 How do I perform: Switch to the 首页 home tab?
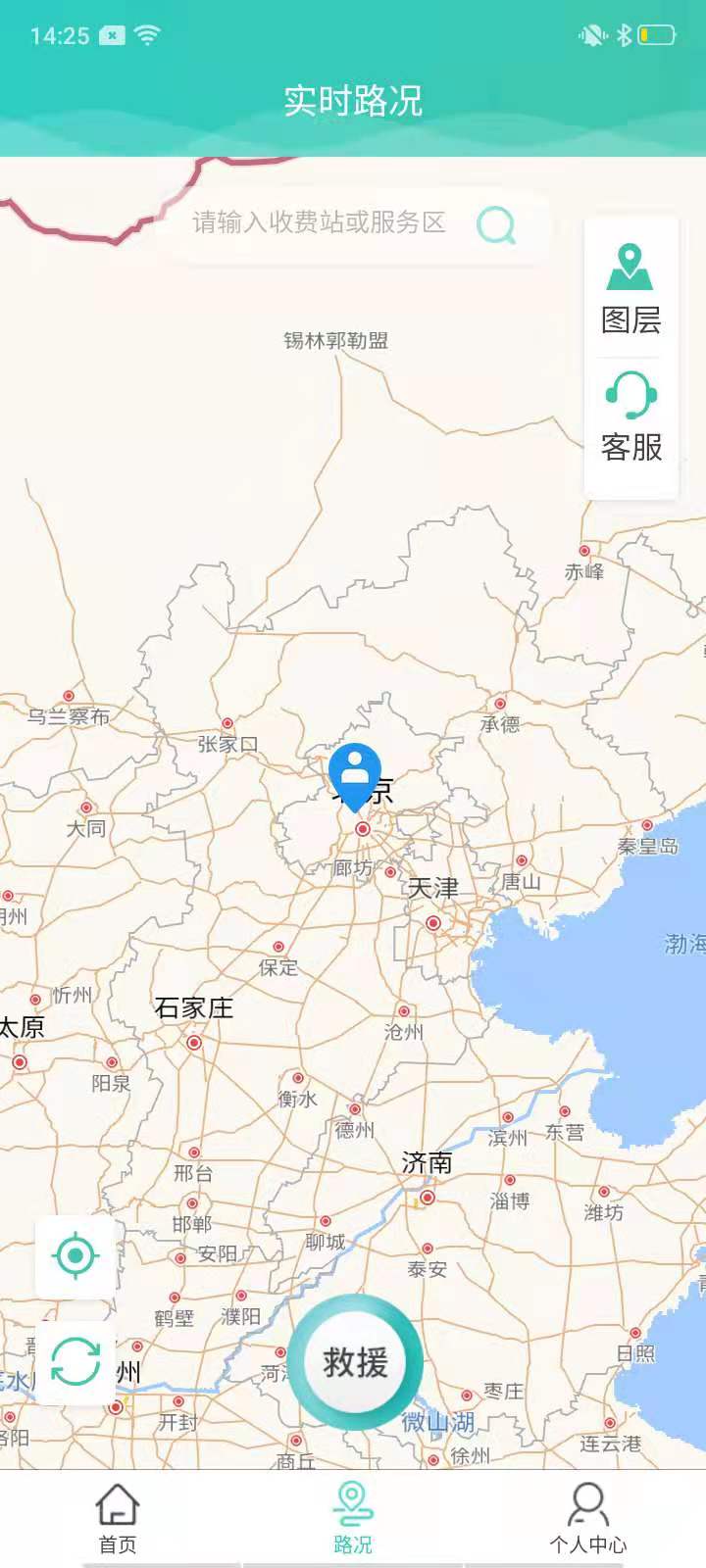118,1517
